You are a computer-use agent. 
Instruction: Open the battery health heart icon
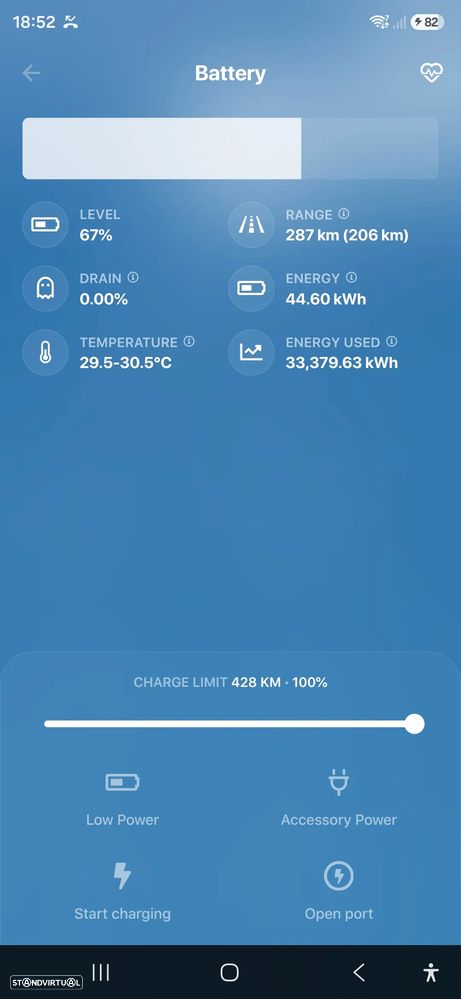pos(431,73)
